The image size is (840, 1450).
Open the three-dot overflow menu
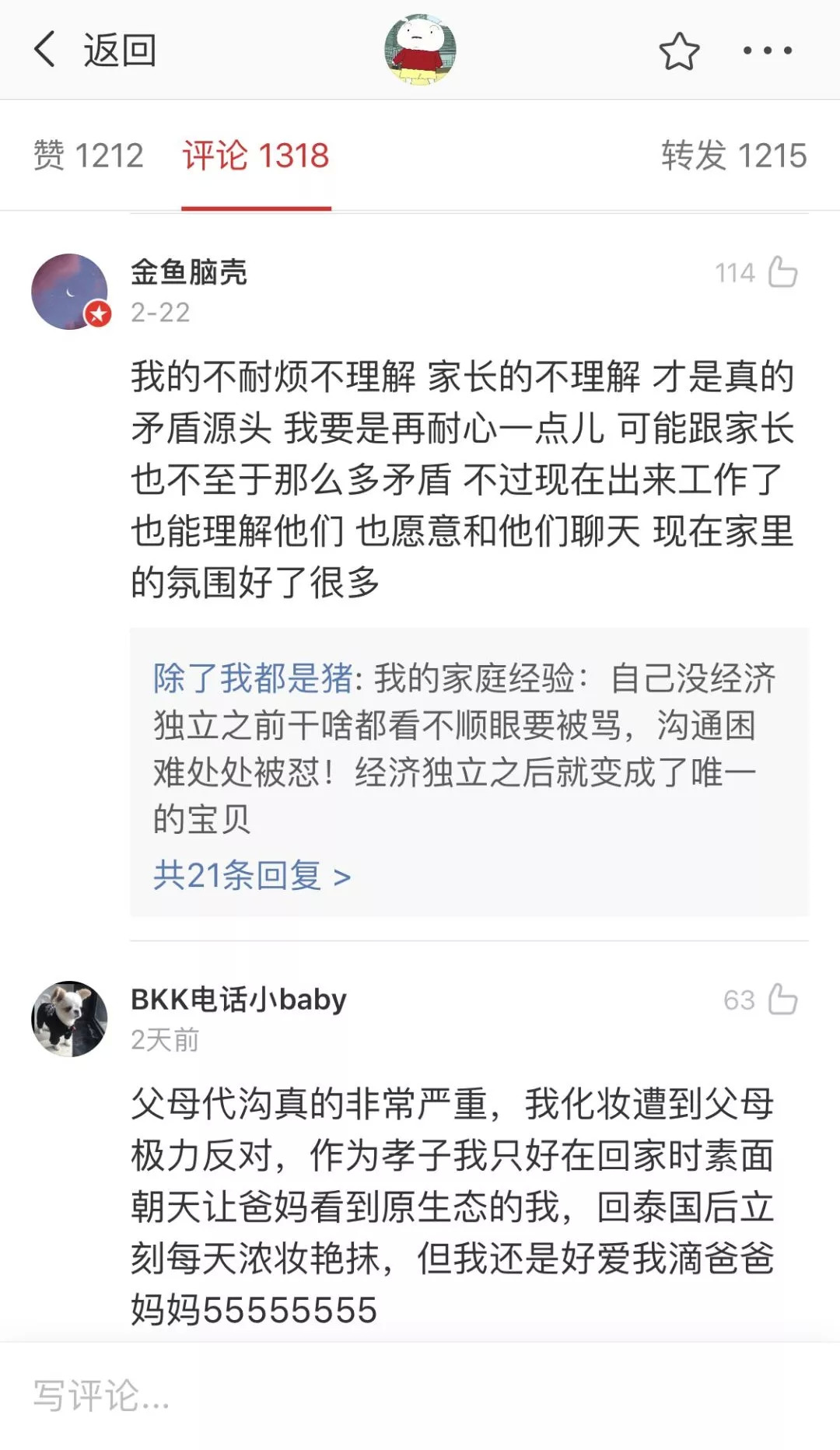click(x=767, y=51)
